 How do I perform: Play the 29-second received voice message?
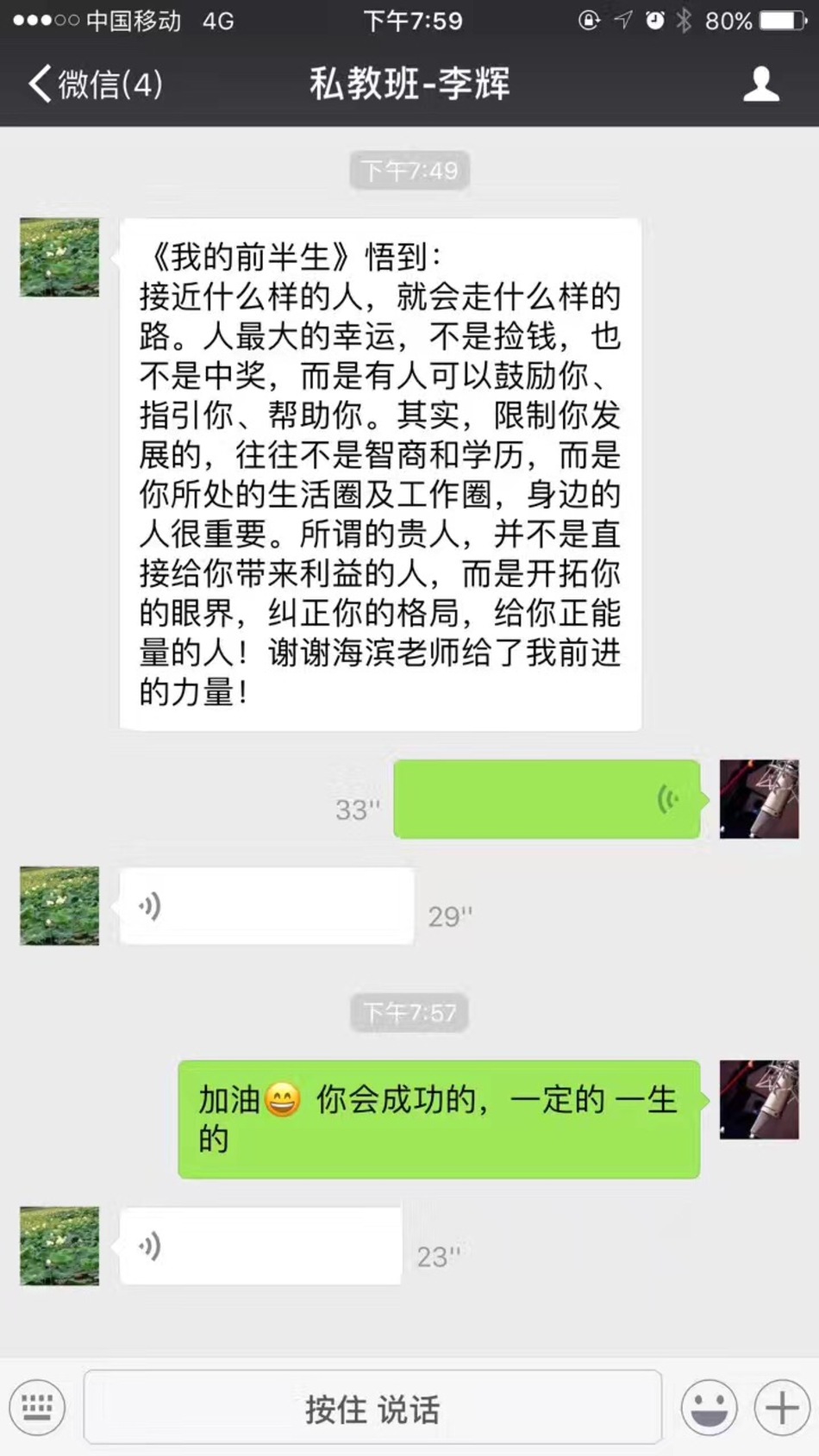point(266,906)
